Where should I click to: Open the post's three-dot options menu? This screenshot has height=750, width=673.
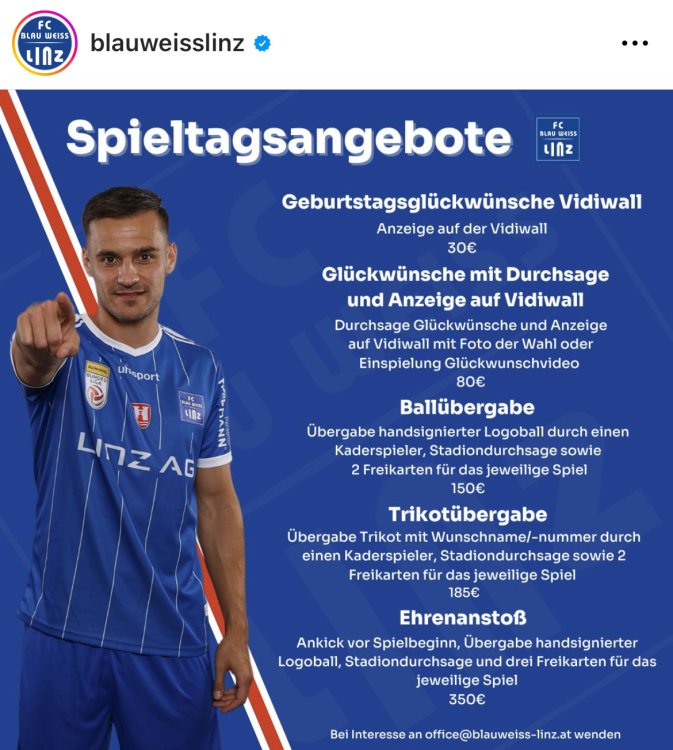coord(635,44)
